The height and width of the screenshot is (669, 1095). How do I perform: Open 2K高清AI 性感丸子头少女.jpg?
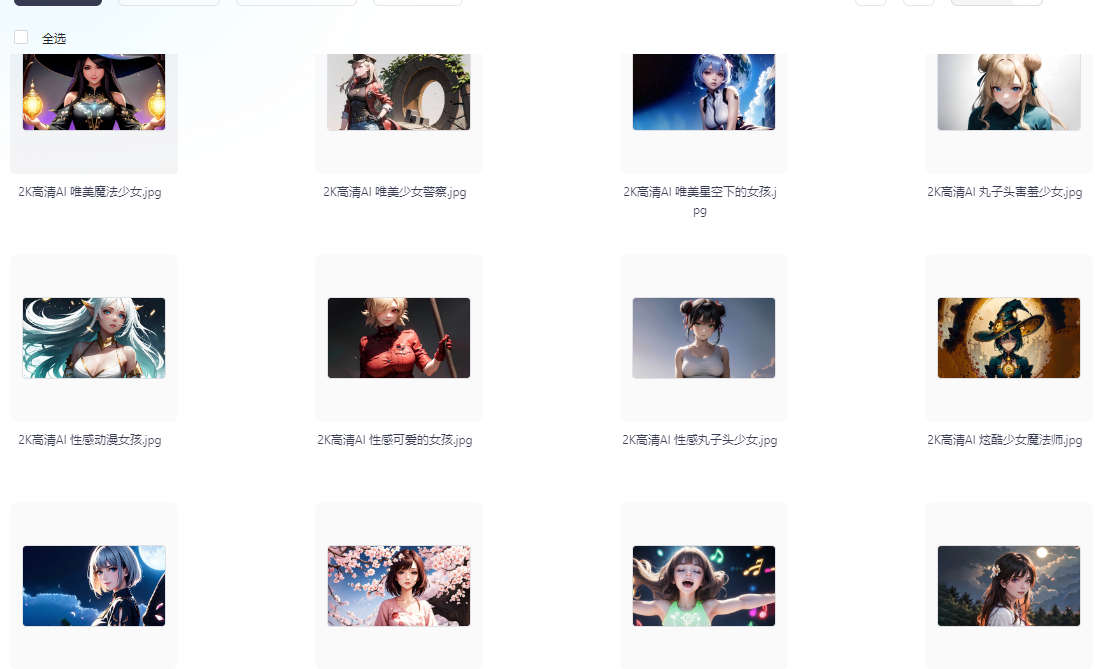click(703, 337)
